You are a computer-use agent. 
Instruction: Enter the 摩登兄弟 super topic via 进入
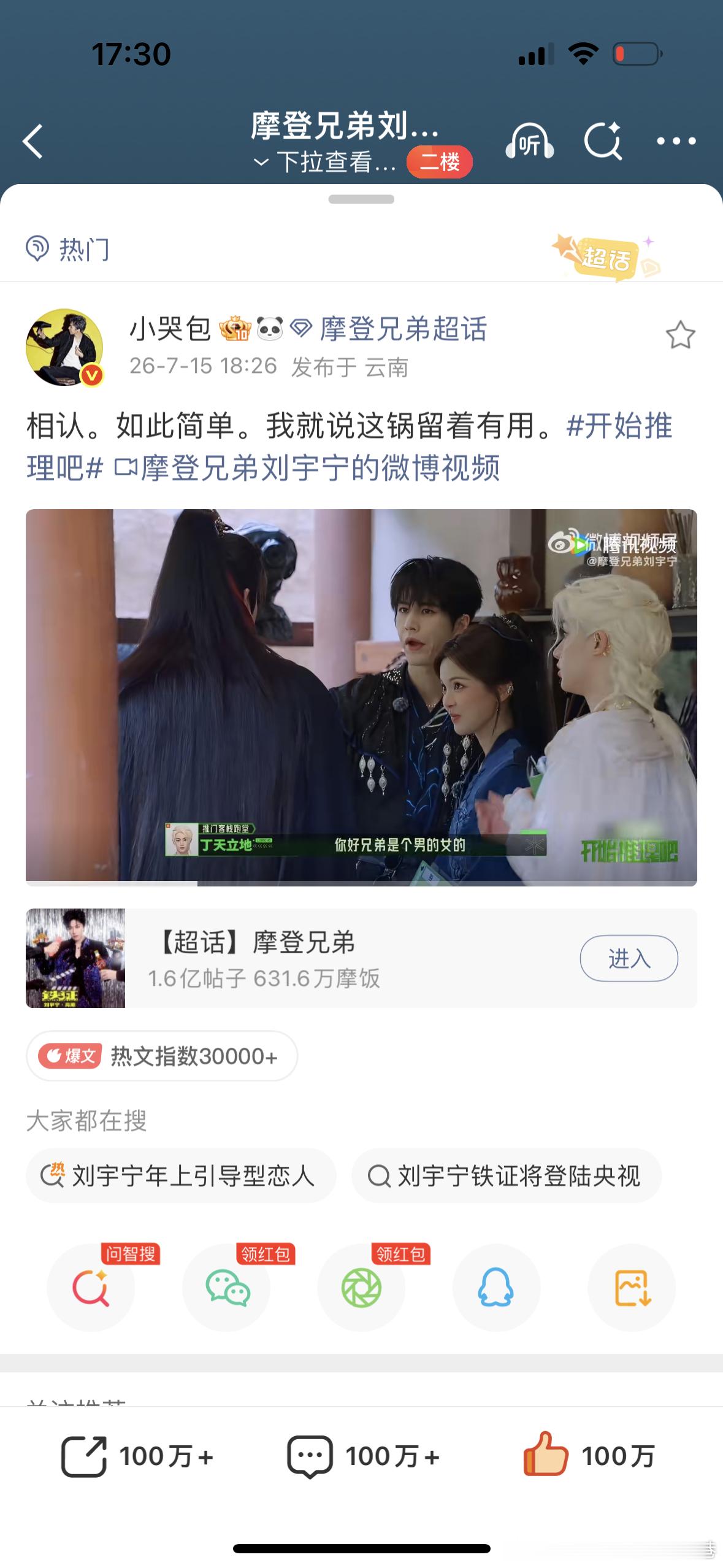pyautogui.click(x=629, y=958)
